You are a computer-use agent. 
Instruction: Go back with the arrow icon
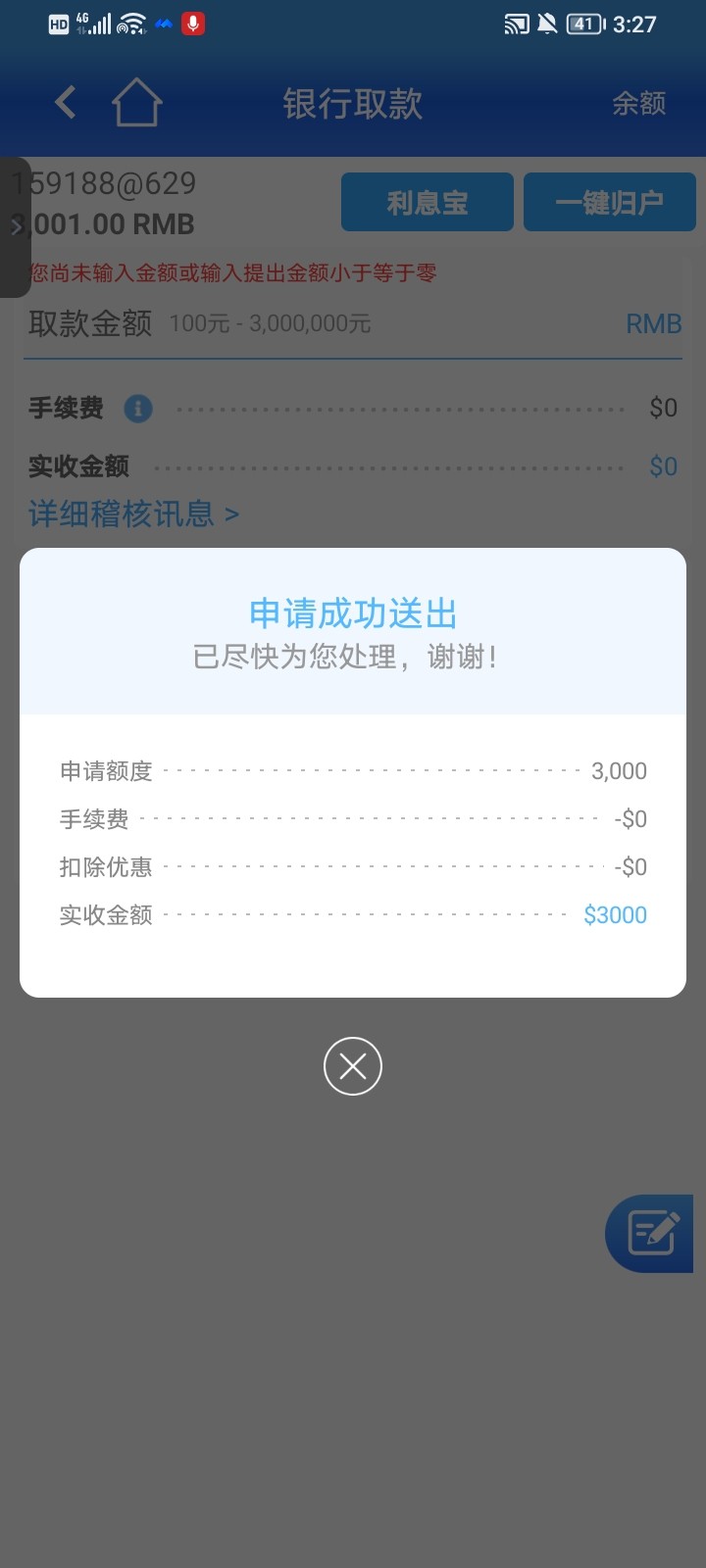click(66, 102)
